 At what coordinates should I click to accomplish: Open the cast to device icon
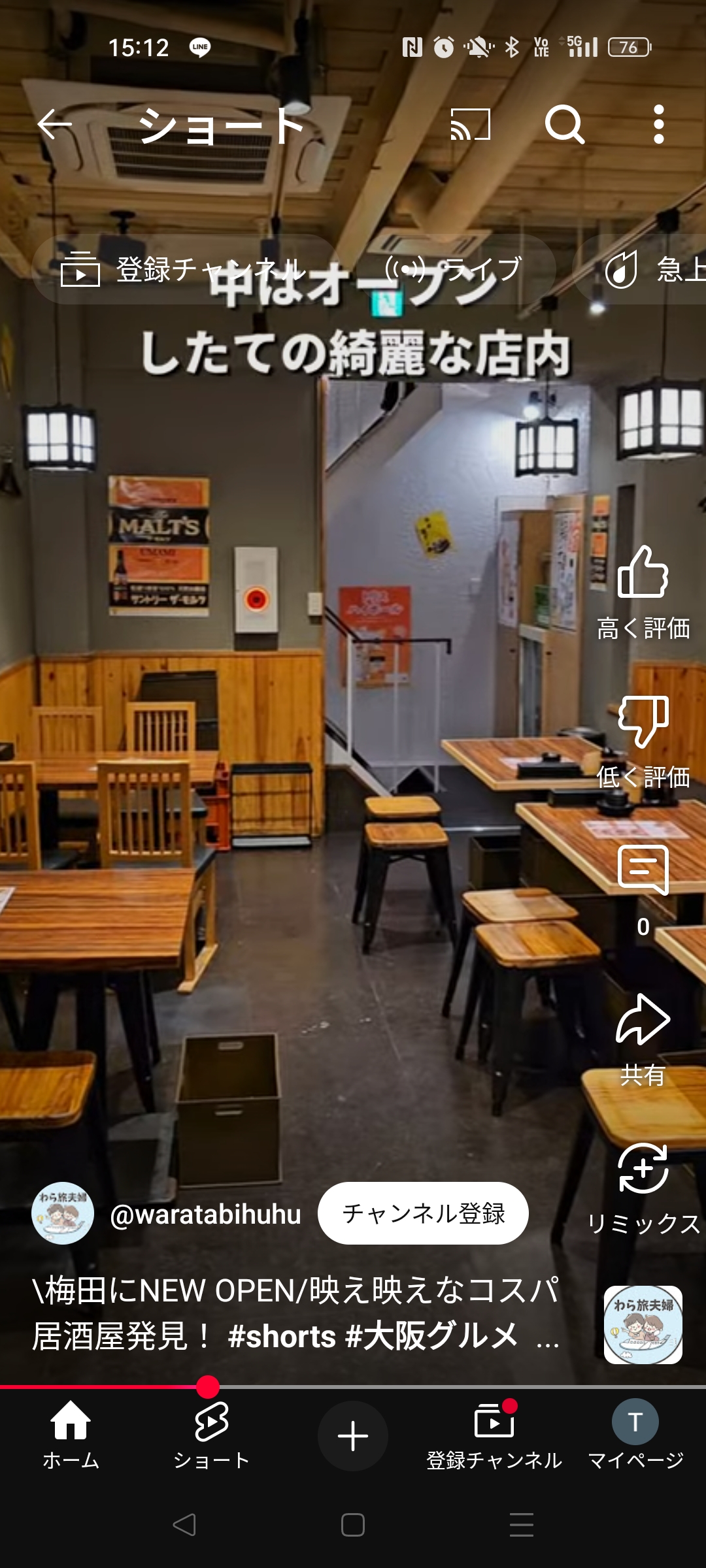click(x=470, y=124)
